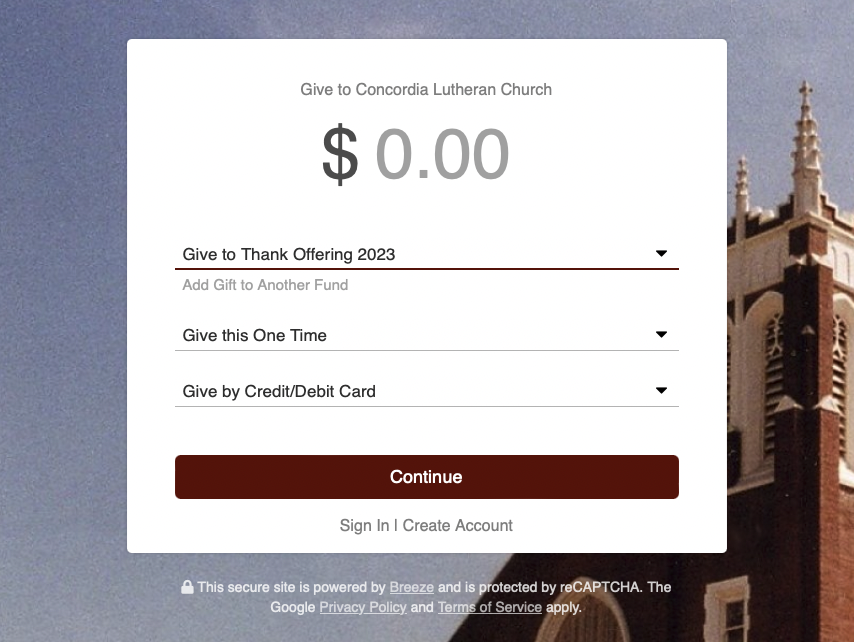854x642 pixels.
Task: Expand the Give to Thank Offering 2023 dropdown
Action: [426, 254]
